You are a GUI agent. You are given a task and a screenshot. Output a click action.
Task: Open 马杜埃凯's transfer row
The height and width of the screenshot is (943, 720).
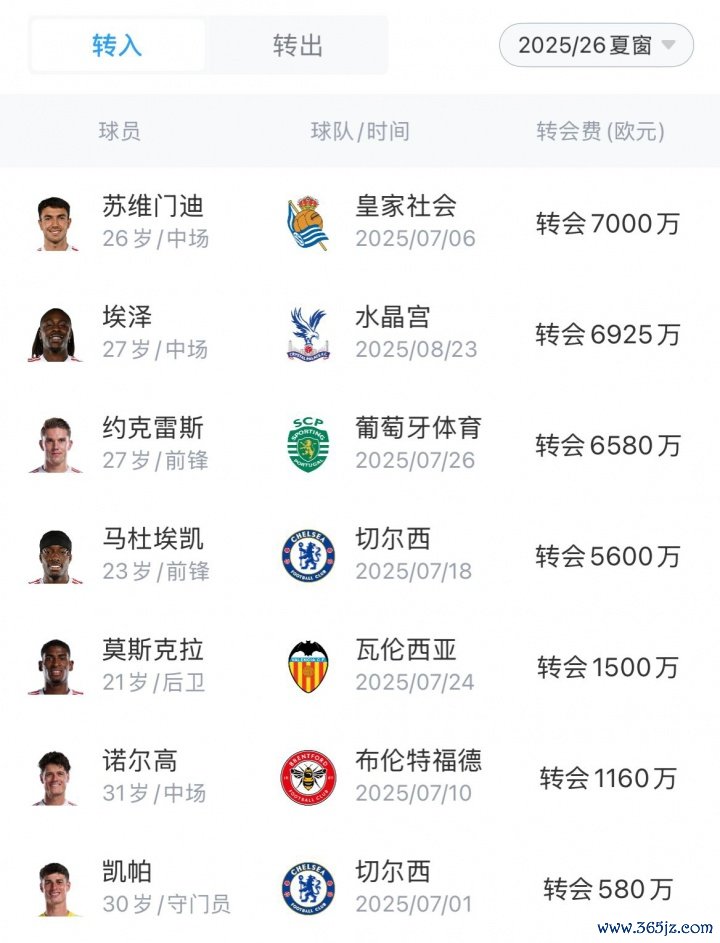click(153, 540)
